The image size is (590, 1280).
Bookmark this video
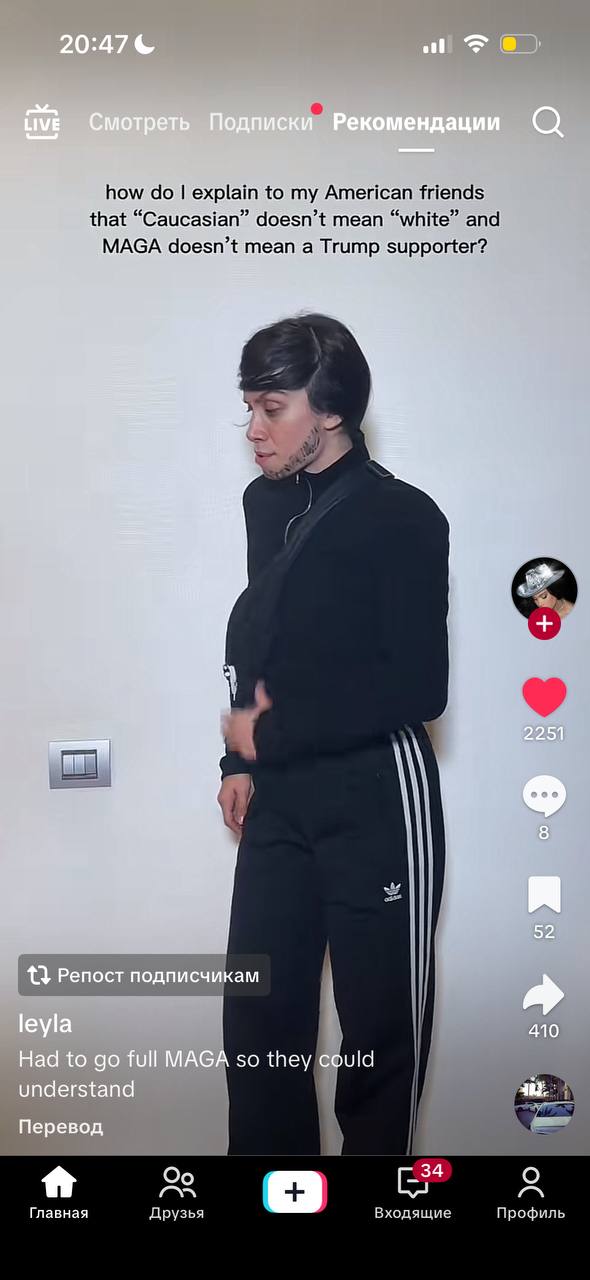544,895
